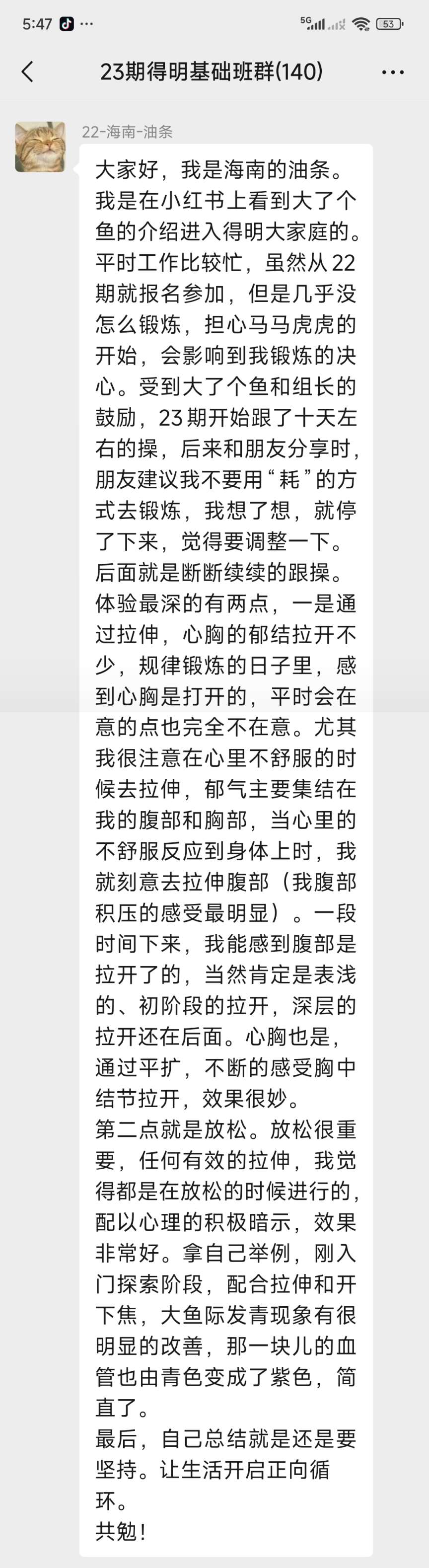Go back from the group chat
This screenshot has width=429, height=1568.
(x=27, y=72)
